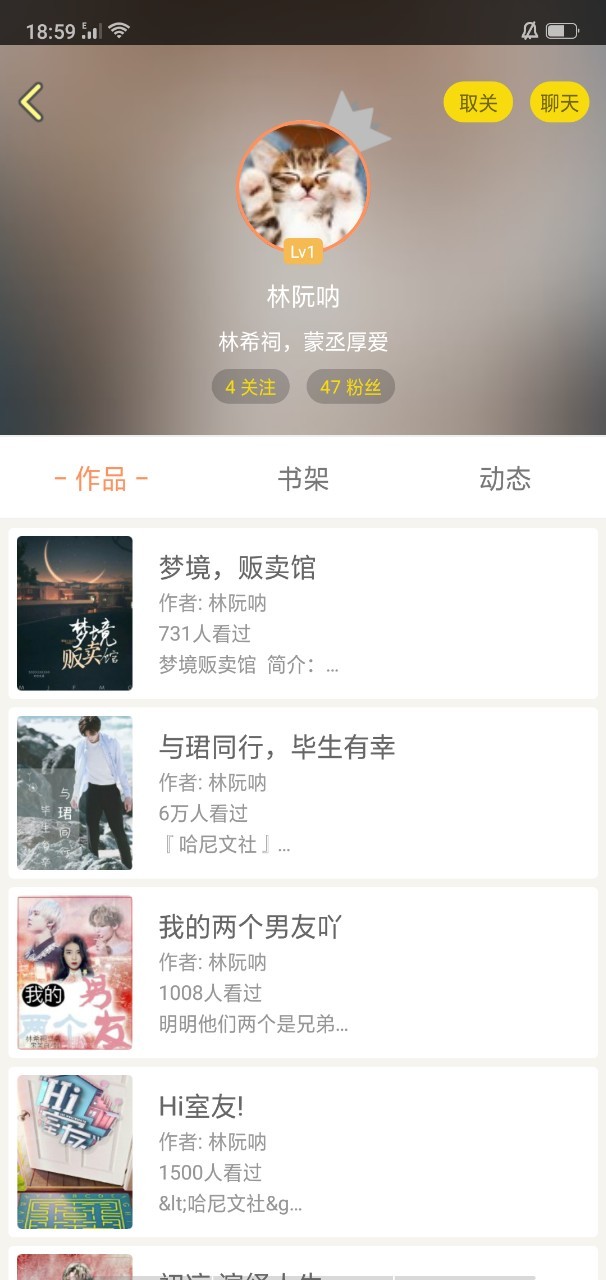Open the book 我的两个男友吖
606x1280 pixels.
[303, 972]
